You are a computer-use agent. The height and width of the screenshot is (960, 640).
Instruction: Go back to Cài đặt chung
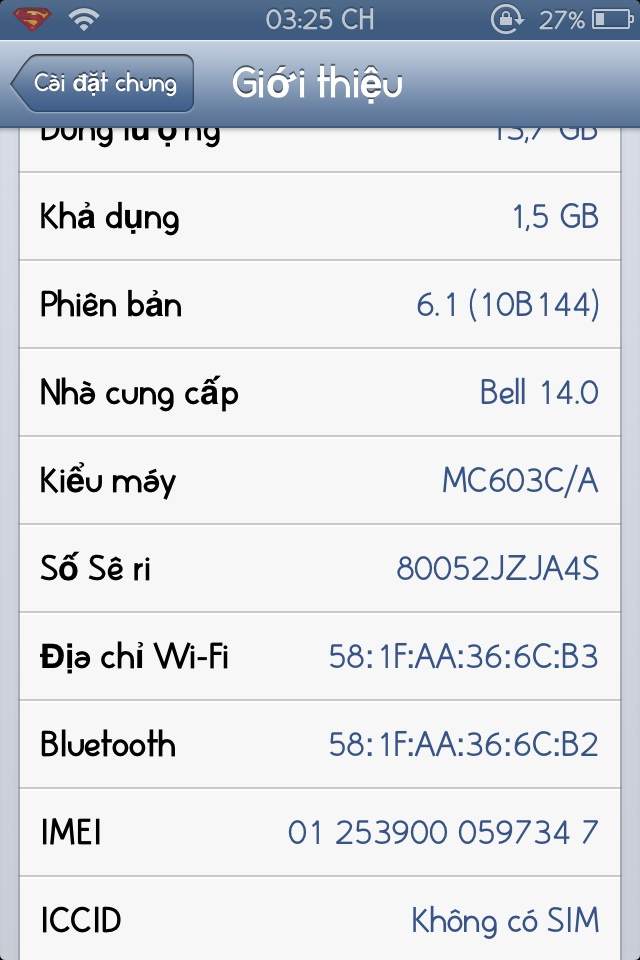(x=103, y=83)
